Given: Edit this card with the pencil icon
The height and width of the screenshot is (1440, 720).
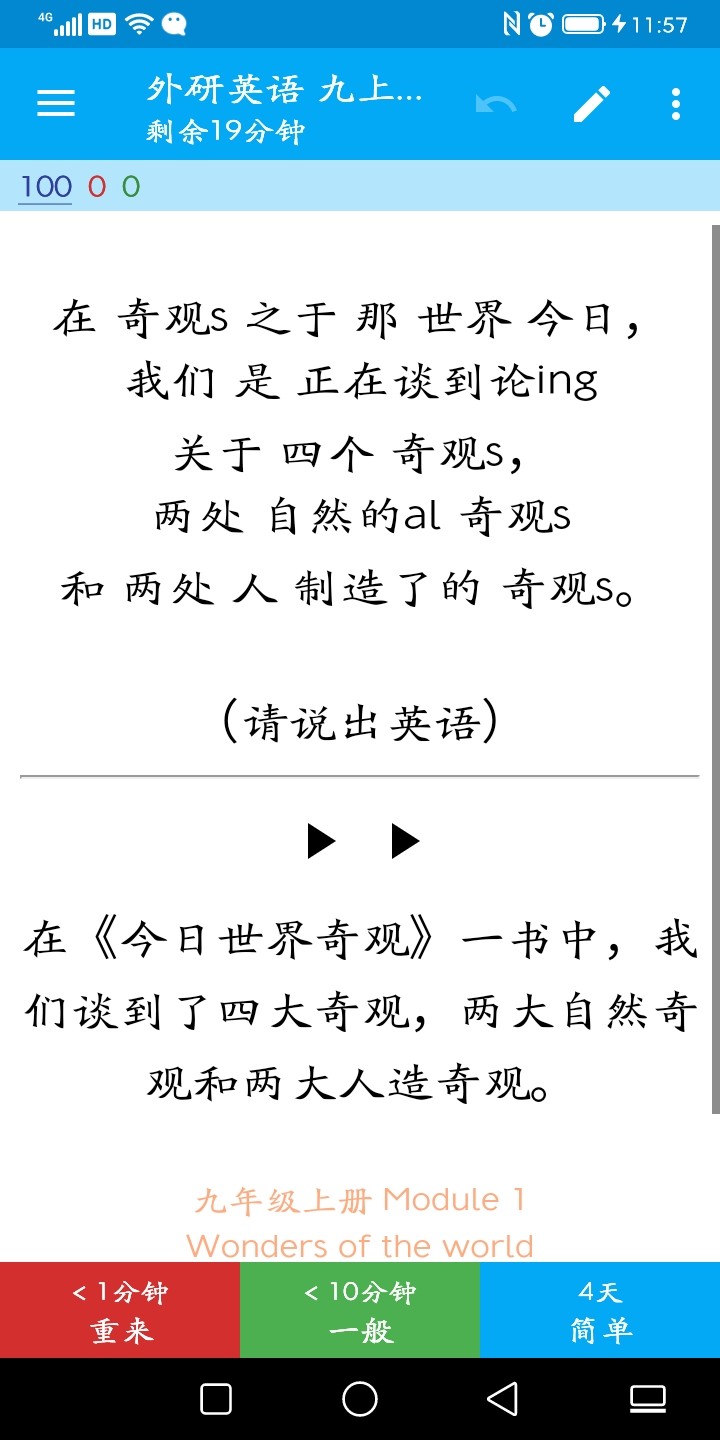Looking at the screenshot, I should pyautogui.click(x=591, y=104).
